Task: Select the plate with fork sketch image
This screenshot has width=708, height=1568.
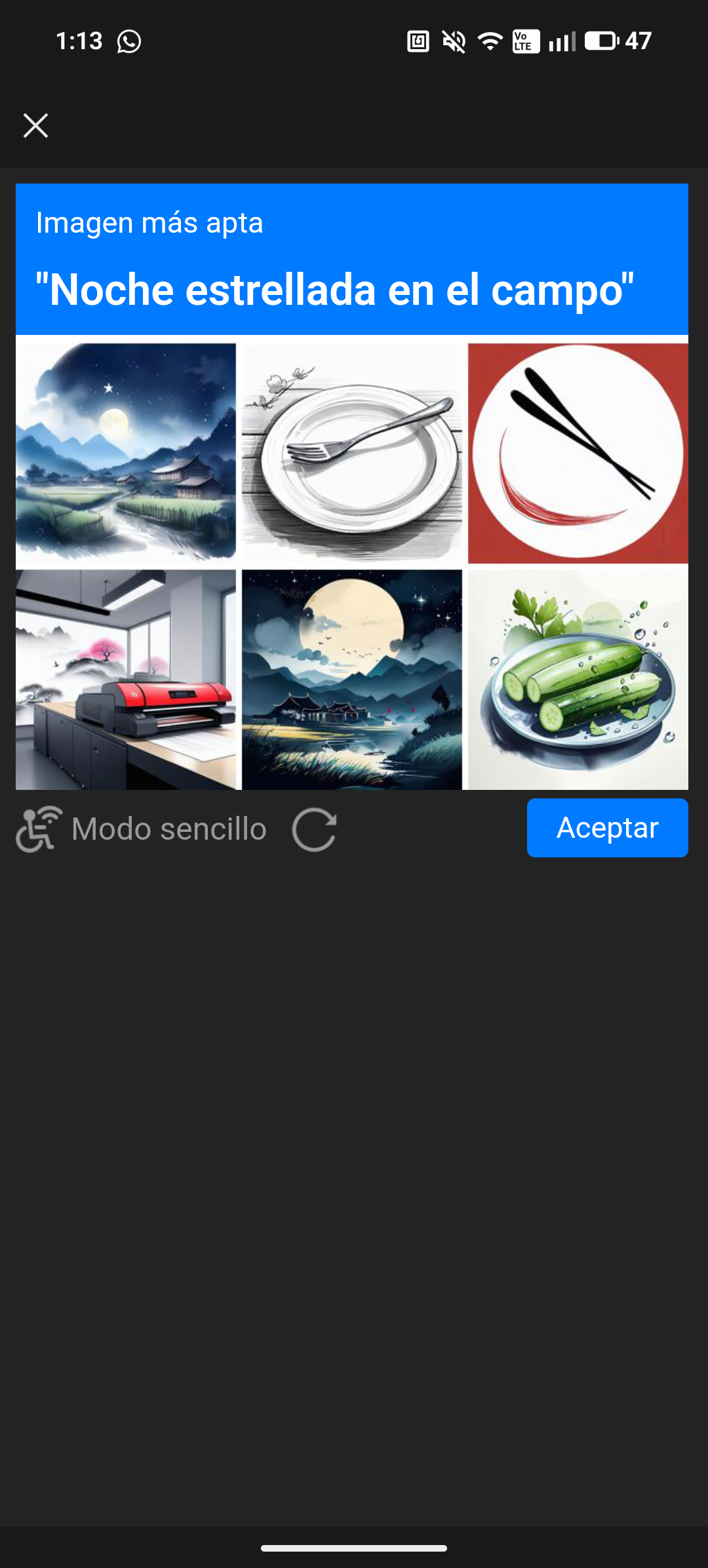Action: click(x=352, y=453)
